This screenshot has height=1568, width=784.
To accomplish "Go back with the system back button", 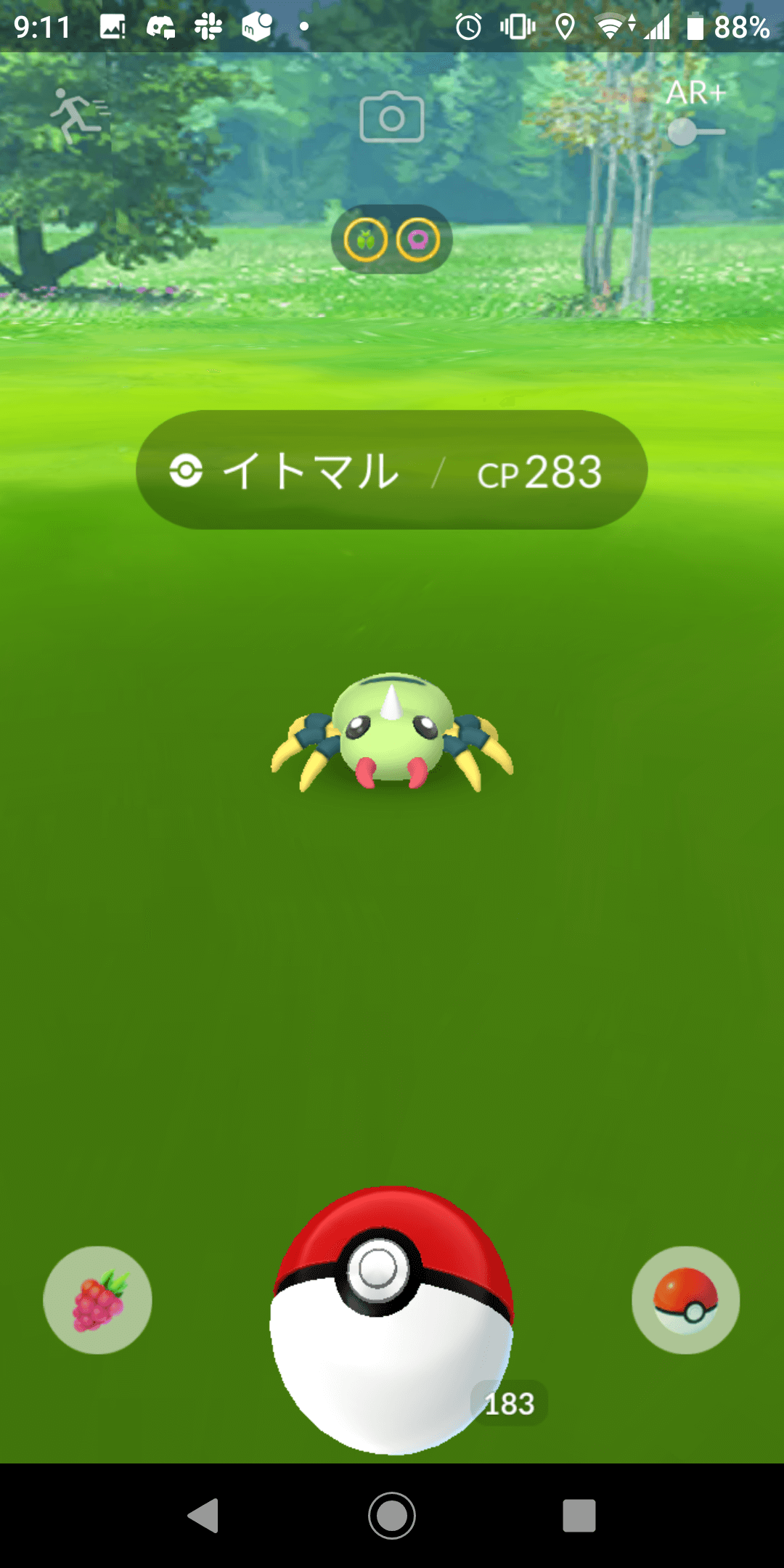I will [204, 1516].
